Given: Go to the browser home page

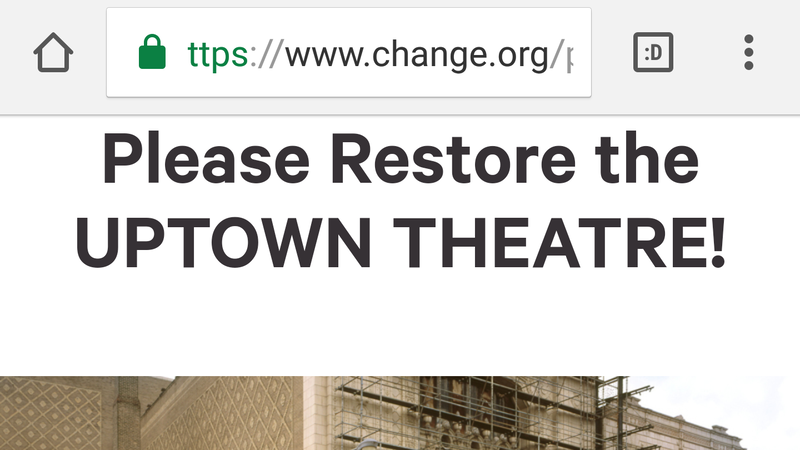Looking at the screenshot, I should (53, 53).
